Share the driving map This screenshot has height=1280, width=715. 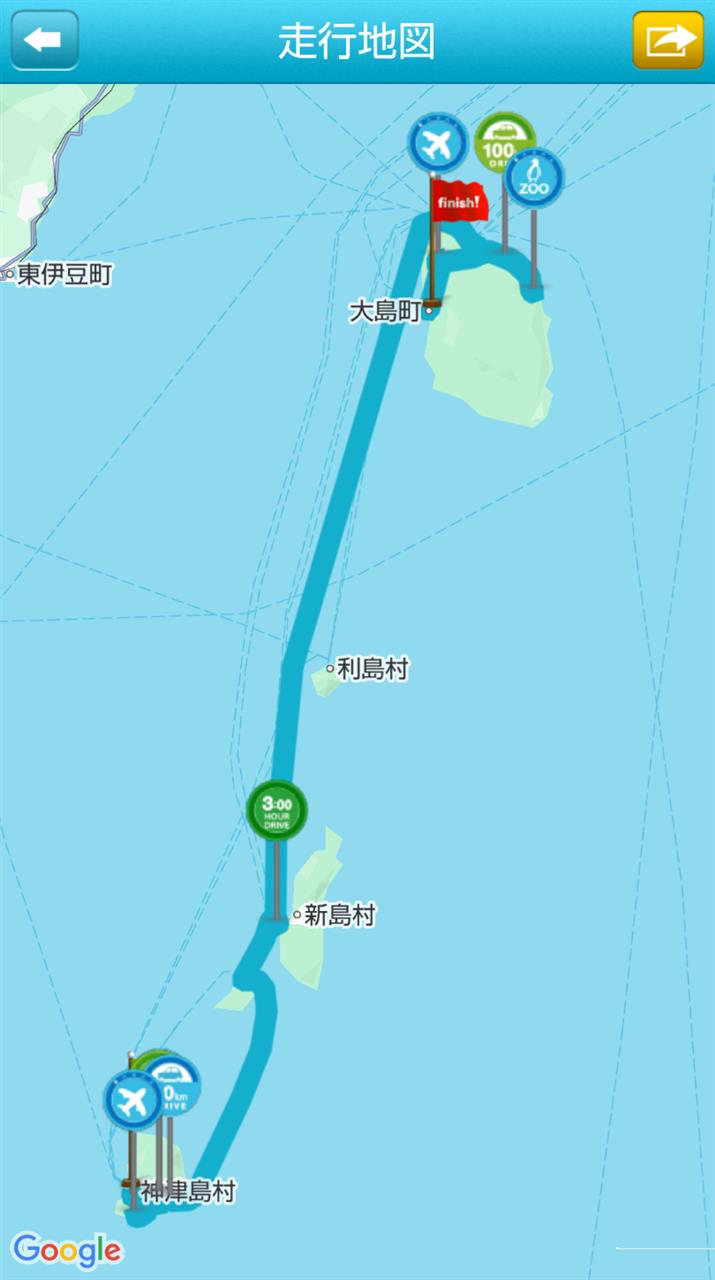pos(668,40)
